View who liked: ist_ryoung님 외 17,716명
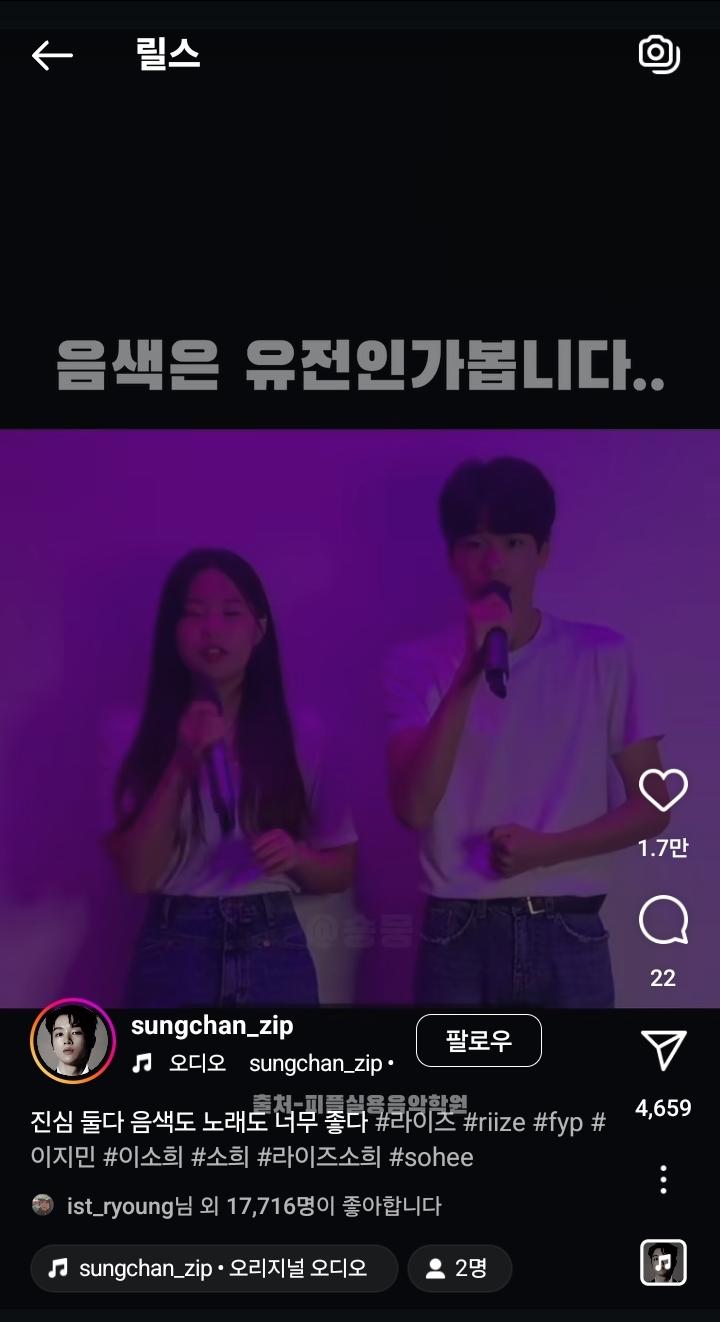720x1322 pixels. tap(253, 1206)
